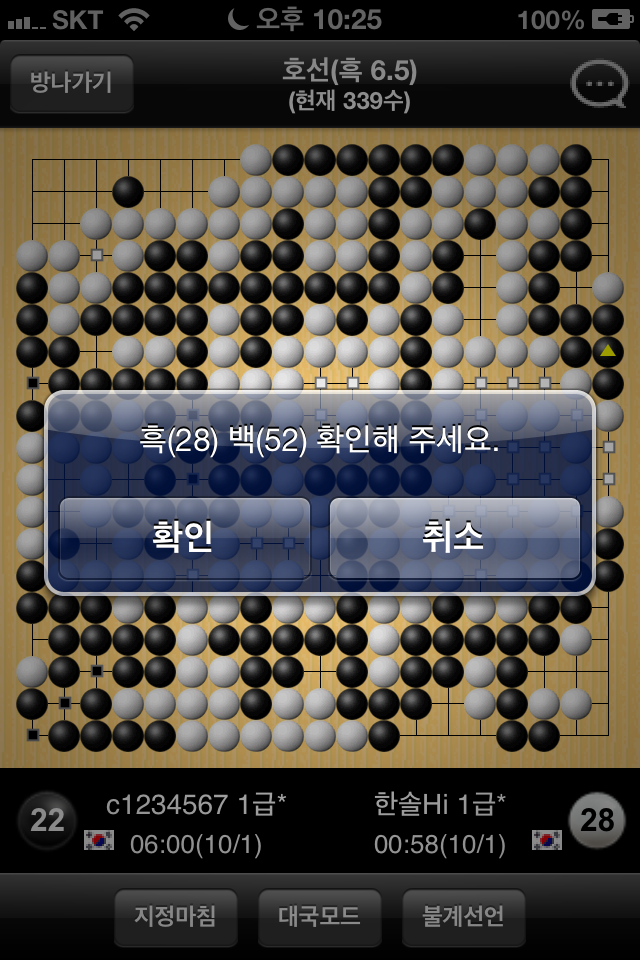Select 지정마침 at the bottom

(x=175, y=916)
